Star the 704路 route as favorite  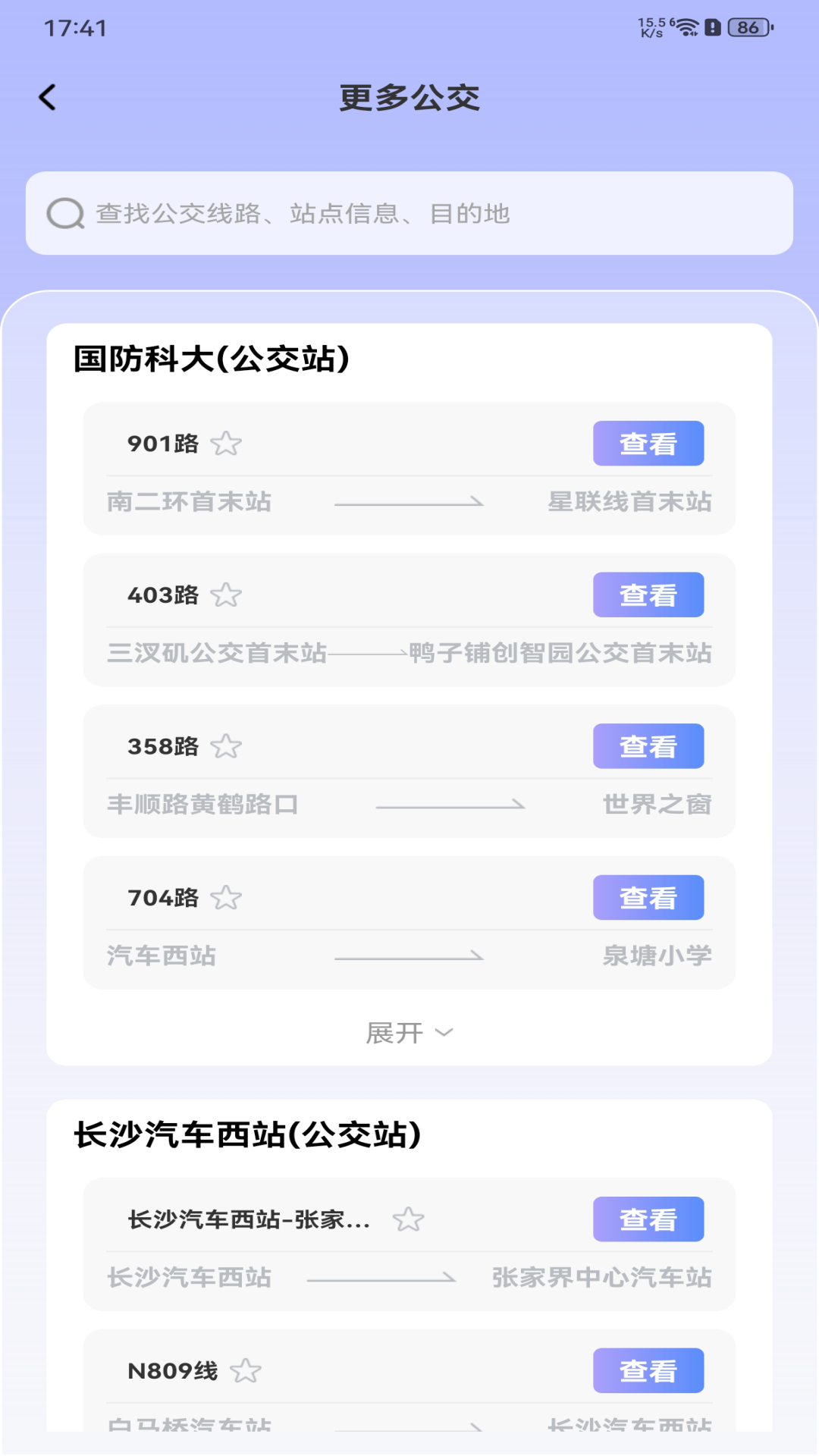point(227,897)
